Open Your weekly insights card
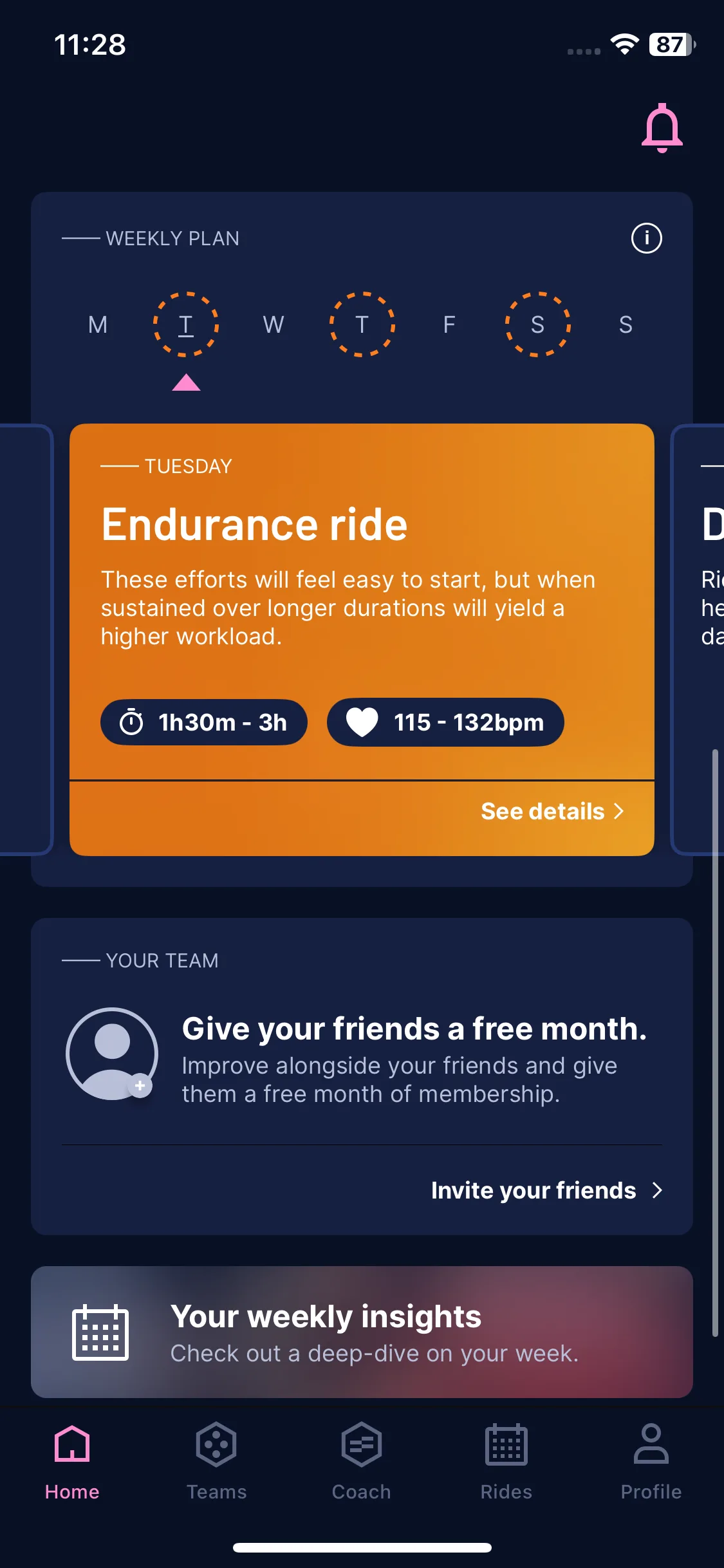 click(x=362, y=1332)
